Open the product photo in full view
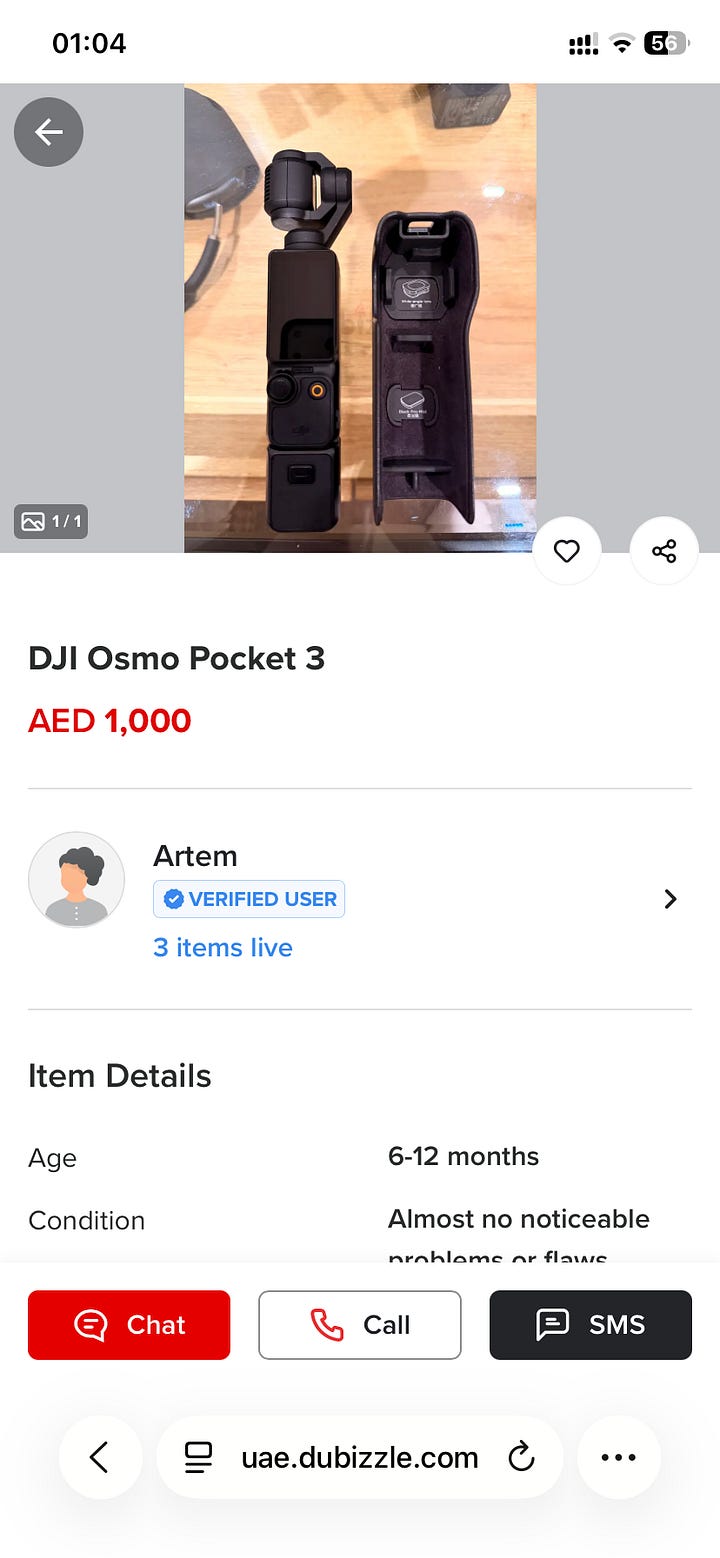 (360, 318)
